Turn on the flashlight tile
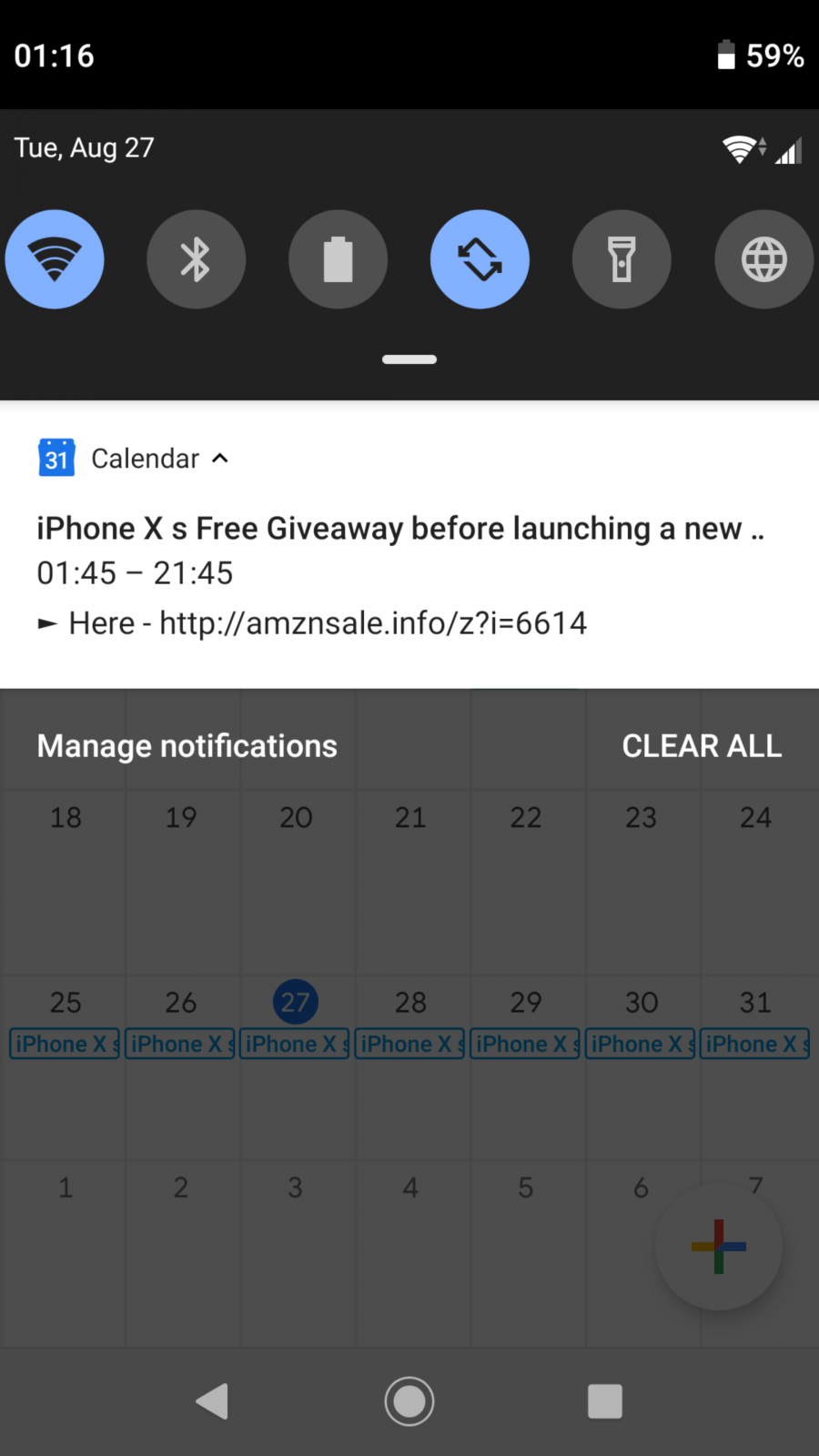Screen dimensions: 819x1456 622,259
